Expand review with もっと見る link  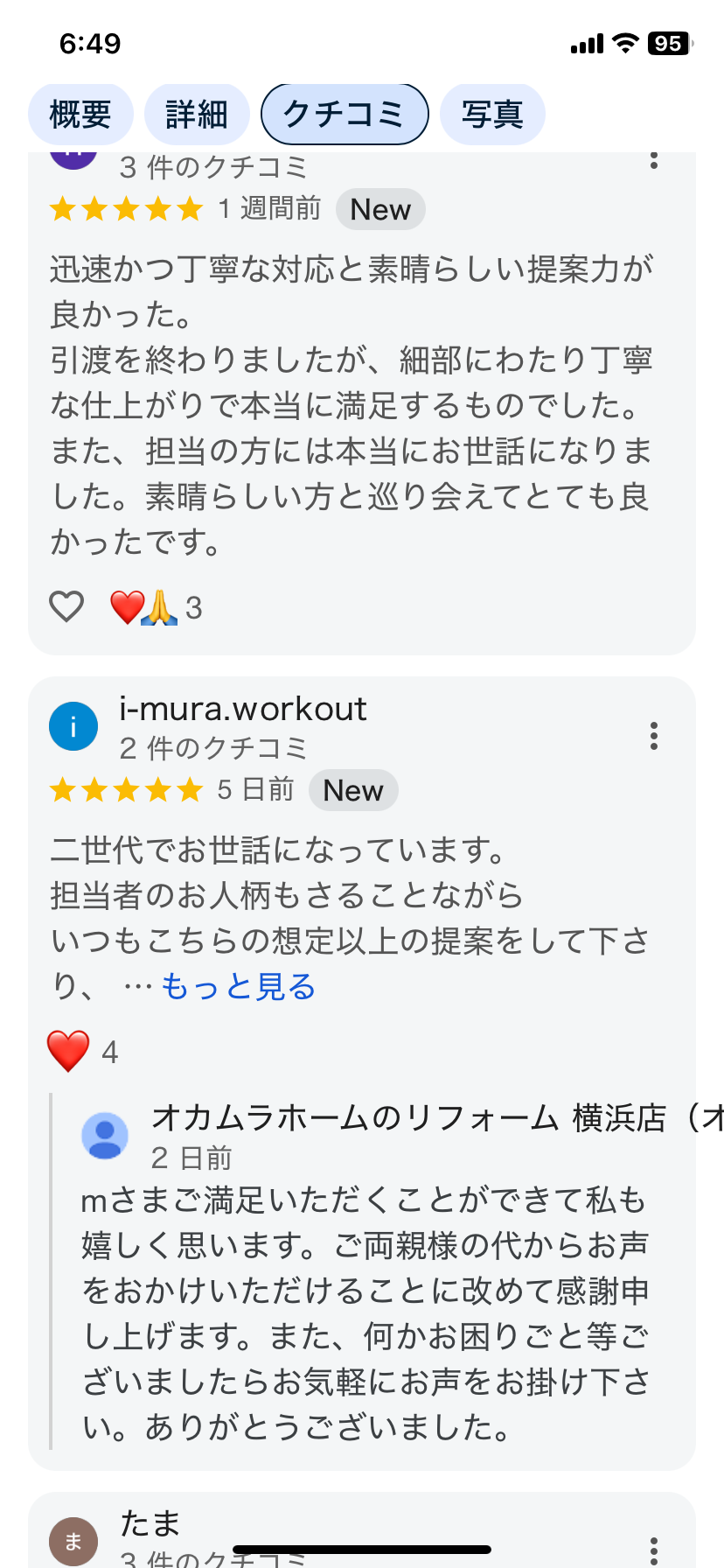(x=238, y=986)
